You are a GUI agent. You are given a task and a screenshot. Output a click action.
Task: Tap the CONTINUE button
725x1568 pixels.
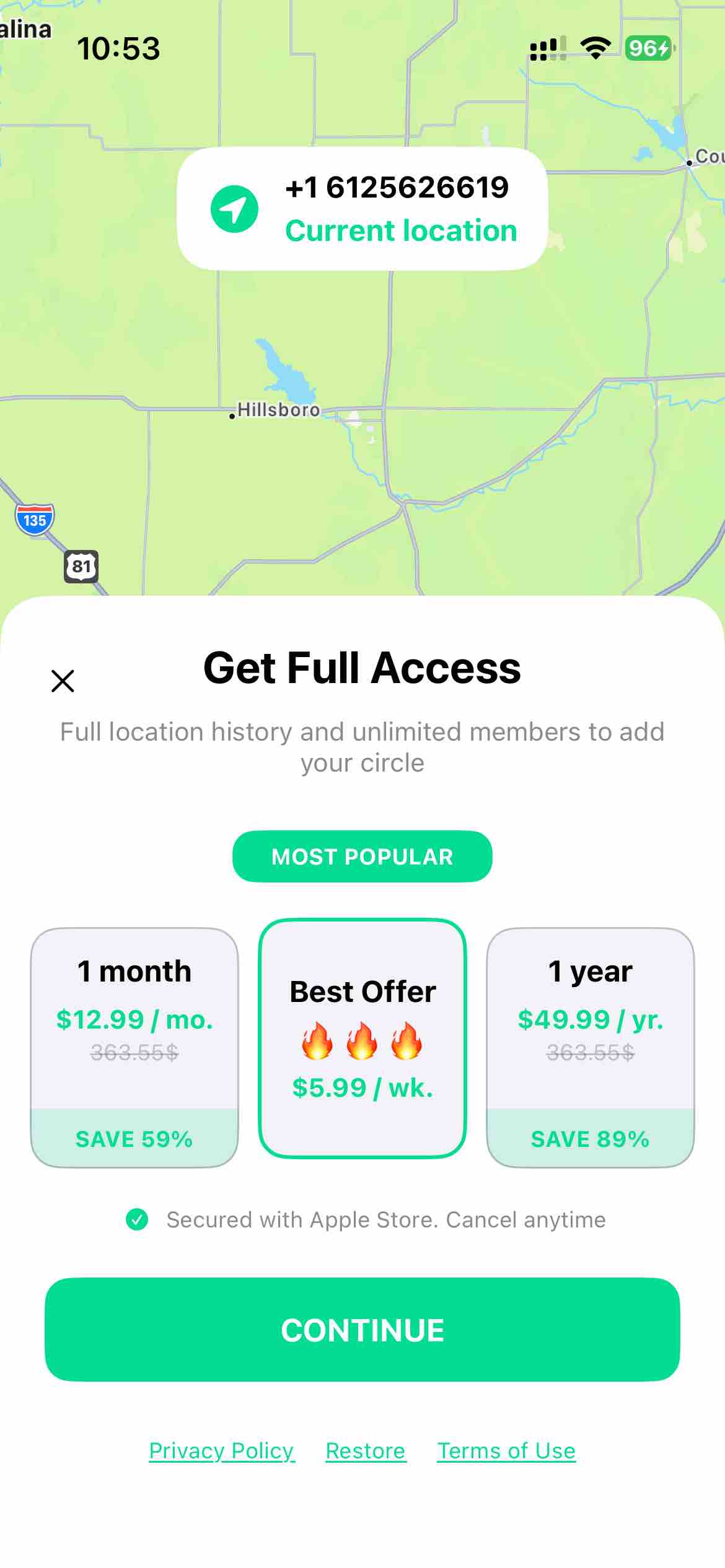362,1327
